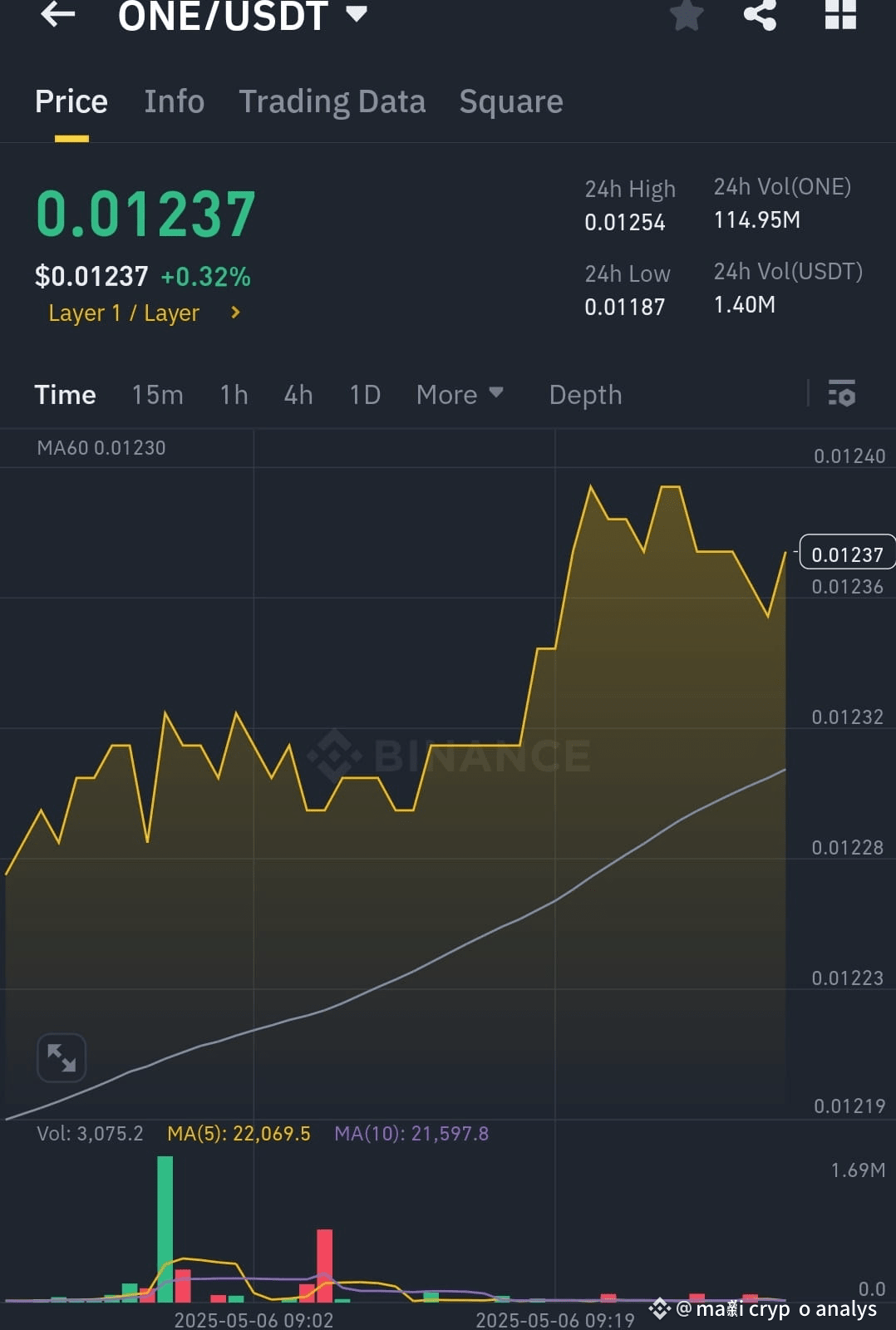Add ONE/USDT to favorites via the star icon
Viewport: 896px width, 1330px height.
pyautogui.click(x=686, y=15)
